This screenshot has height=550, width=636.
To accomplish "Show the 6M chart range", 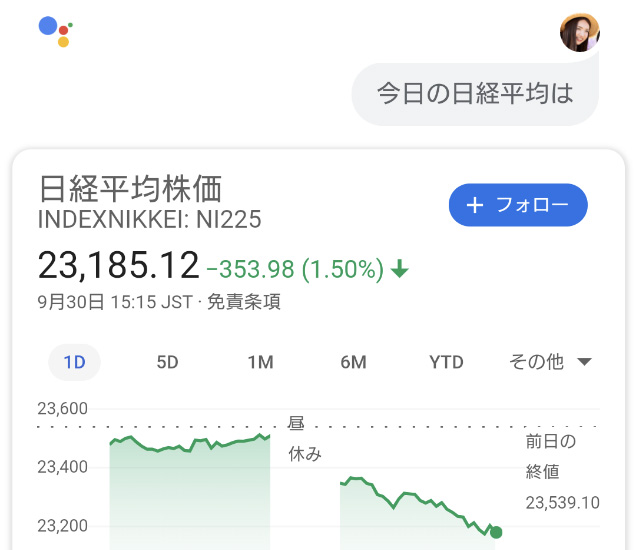I will [353, 362].
